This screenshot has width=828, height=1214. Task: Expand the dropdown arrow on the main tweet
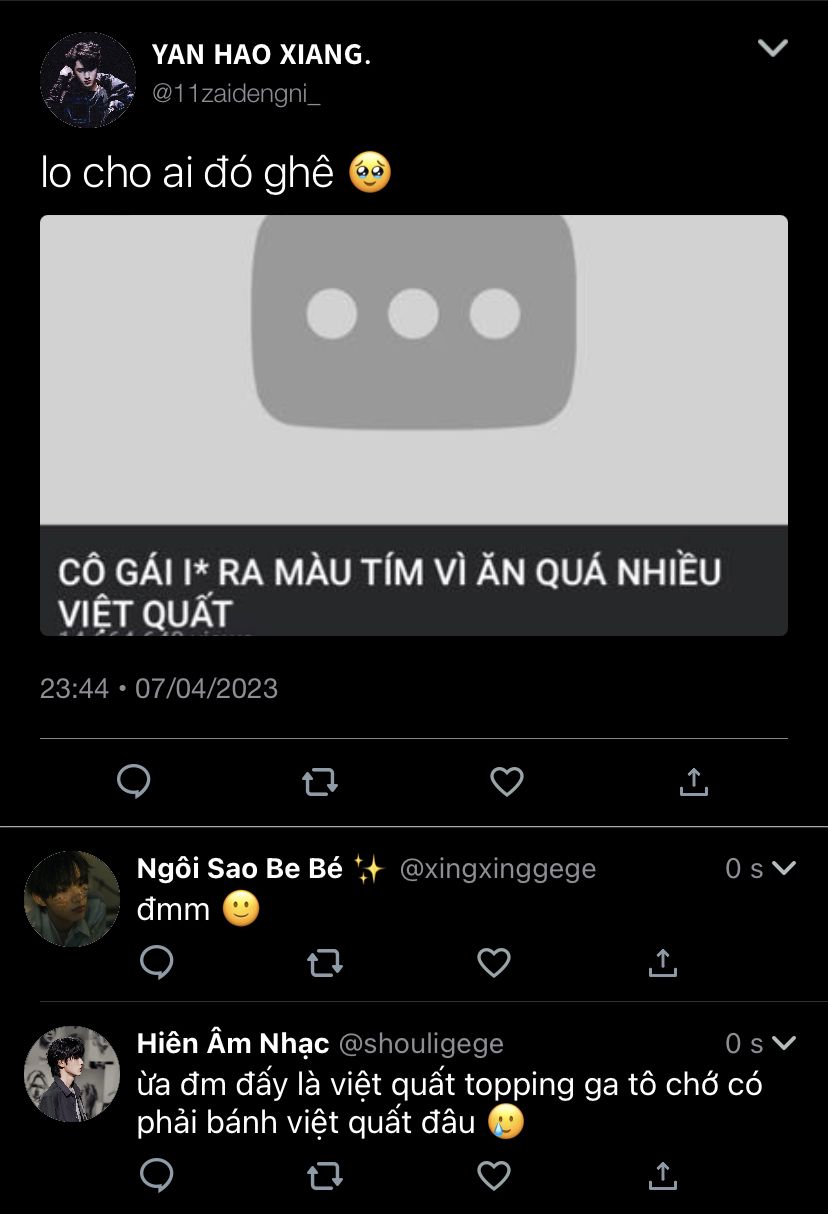click(x=773, y=48)
